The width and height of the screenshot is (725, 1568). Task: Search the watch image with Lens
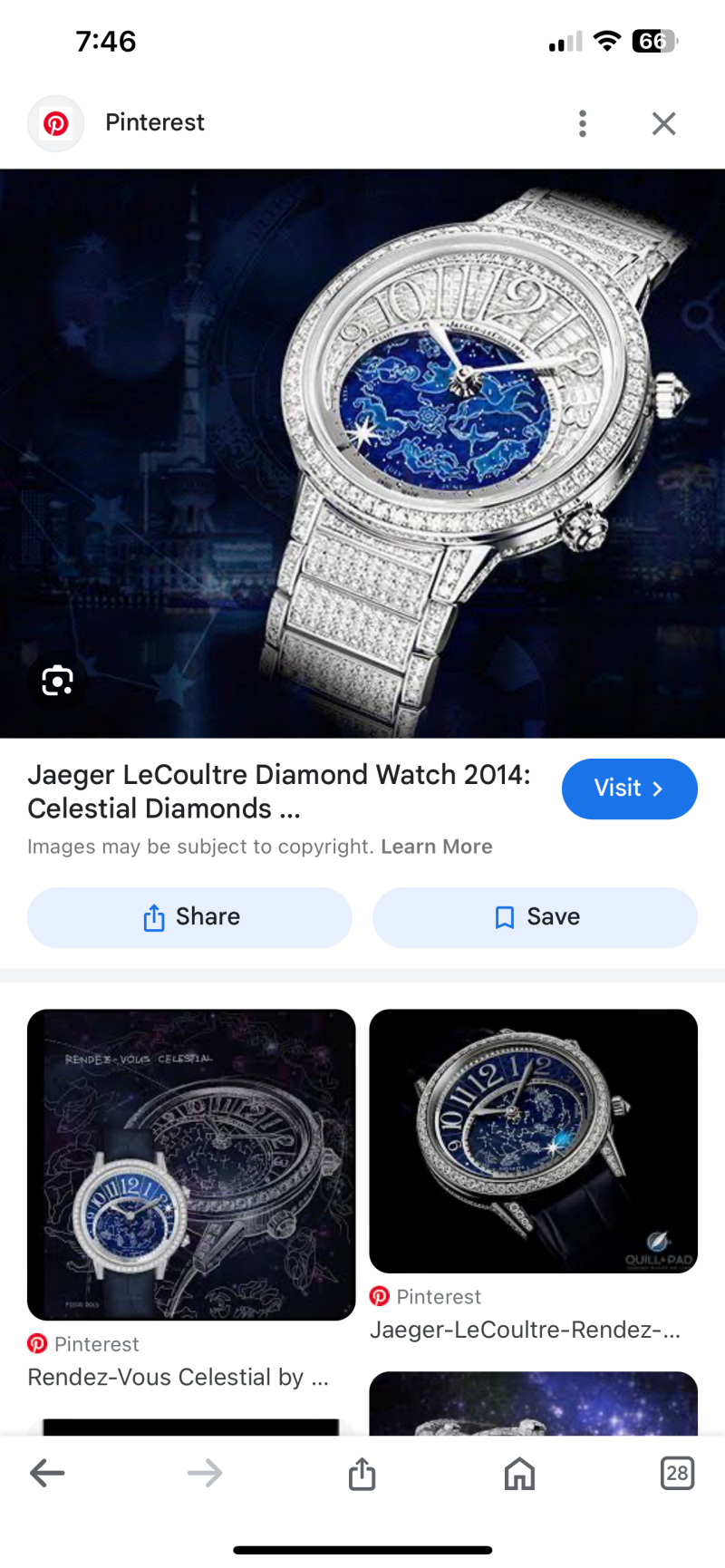pos(57,680)
